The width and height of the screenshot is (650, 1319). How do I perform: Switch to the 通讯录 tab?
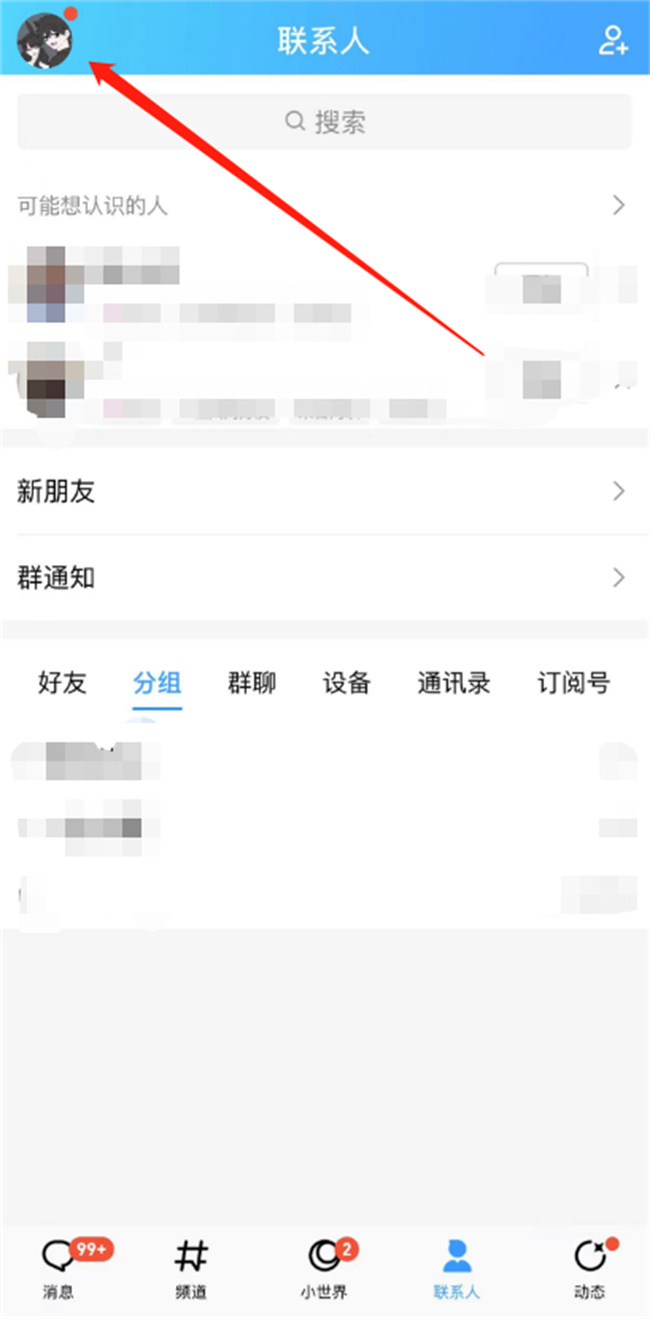click(x=454, y=683)
